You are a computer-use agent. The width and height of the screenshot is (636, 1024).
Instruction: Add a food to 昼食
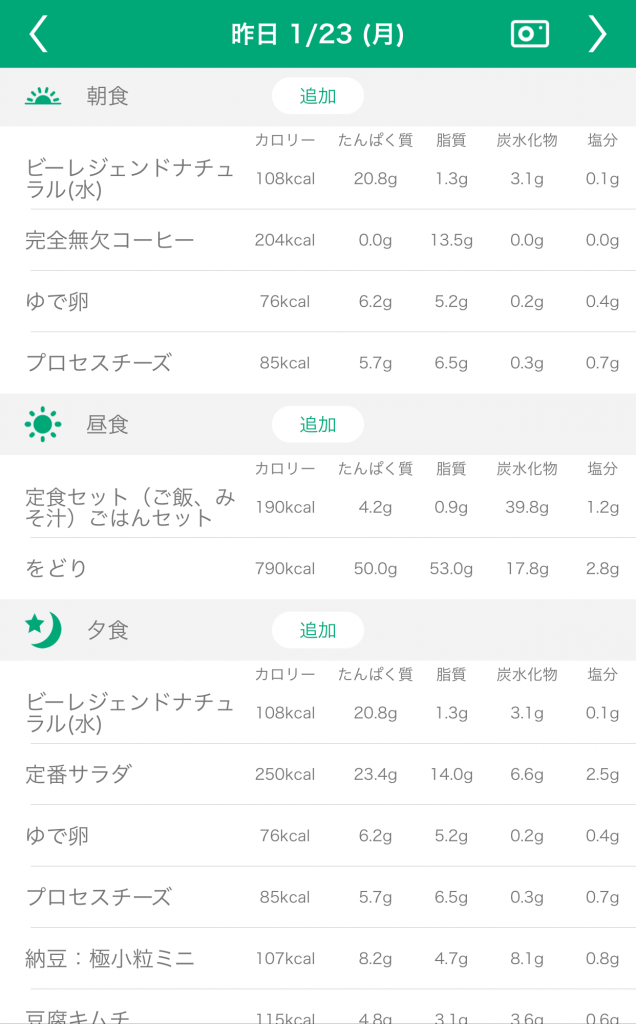(318, 424)
